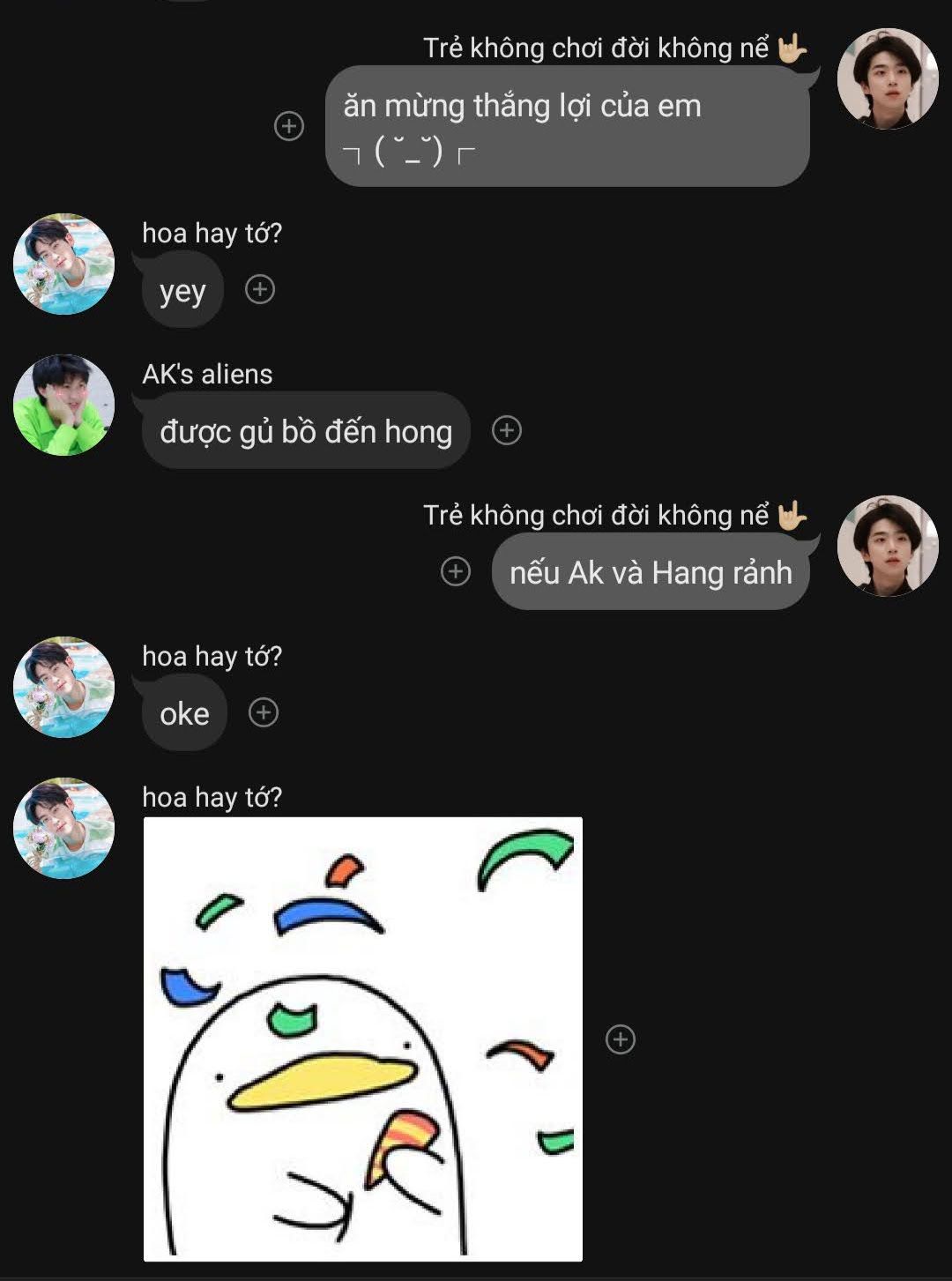Open the avatar next to "nếu Ak và Hang rảnh"
This screenshot has width=952, height=1281.
887,547
